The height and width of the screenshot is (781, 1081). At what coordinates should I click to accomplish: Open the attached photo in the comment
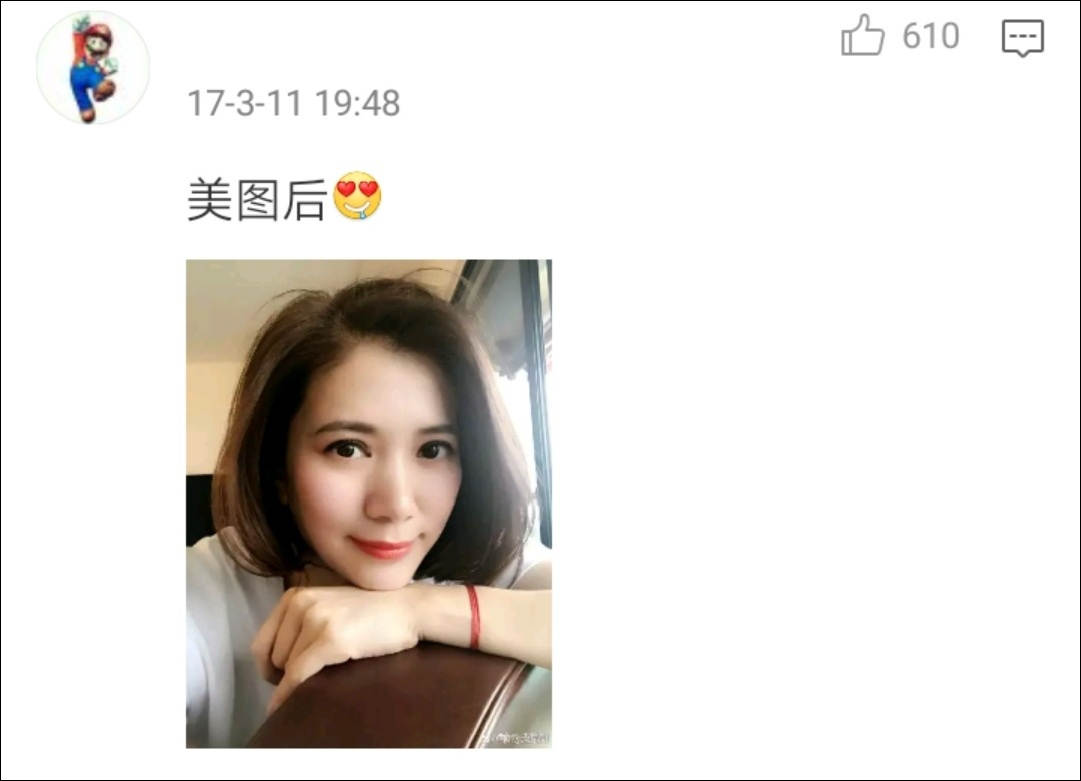368,503
